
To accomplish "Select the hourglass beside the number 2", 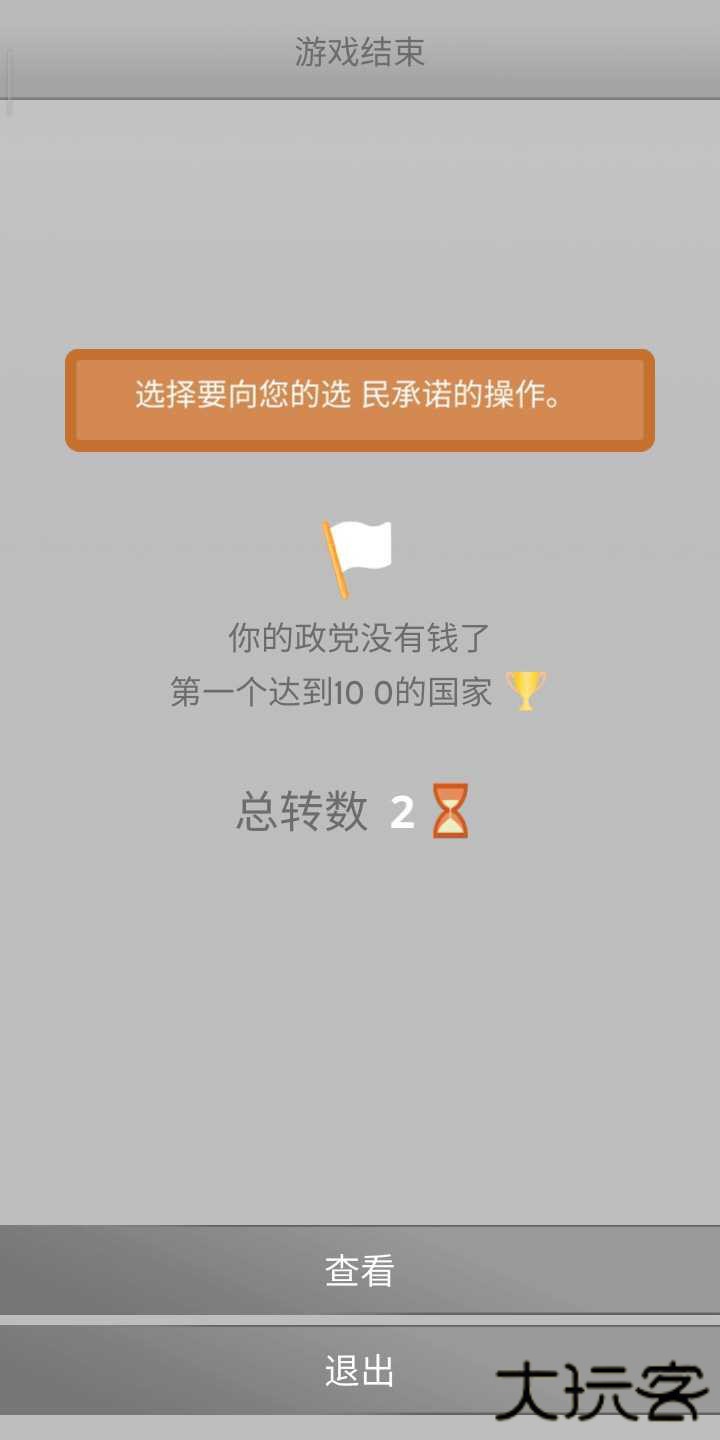I will click(452, 810).
